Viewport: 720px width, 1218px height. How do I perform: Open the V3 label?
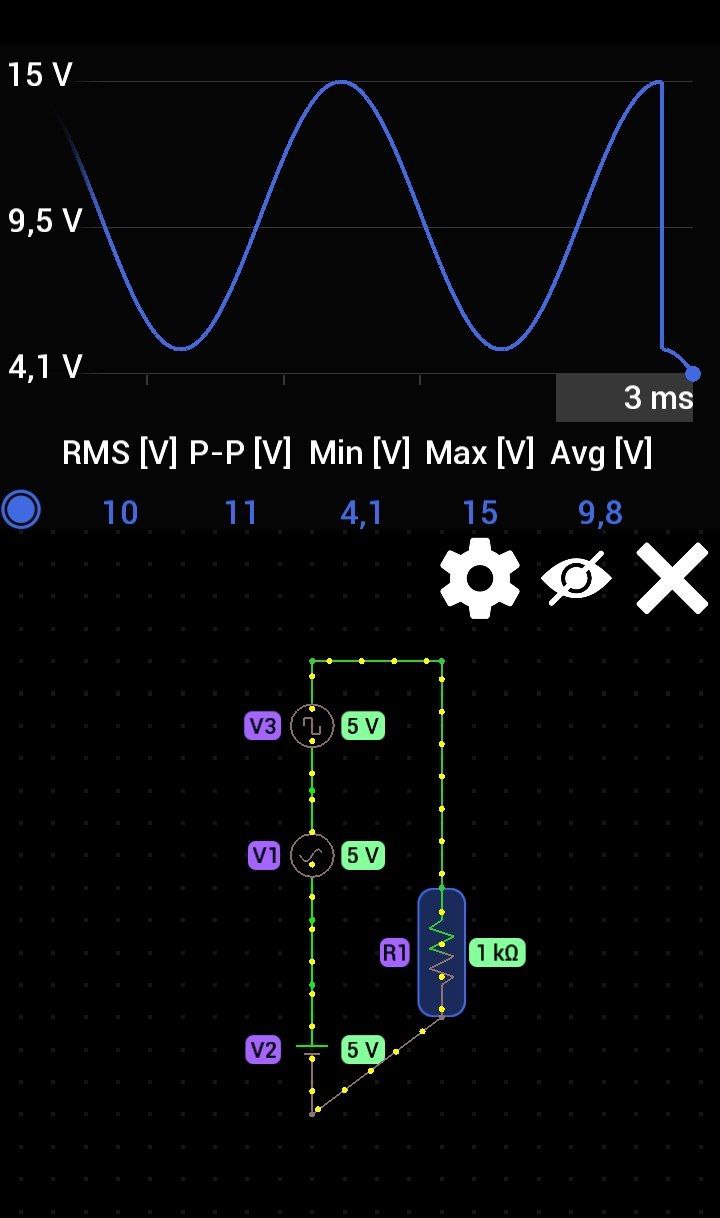pyautogui.click(x=263, y=726)
